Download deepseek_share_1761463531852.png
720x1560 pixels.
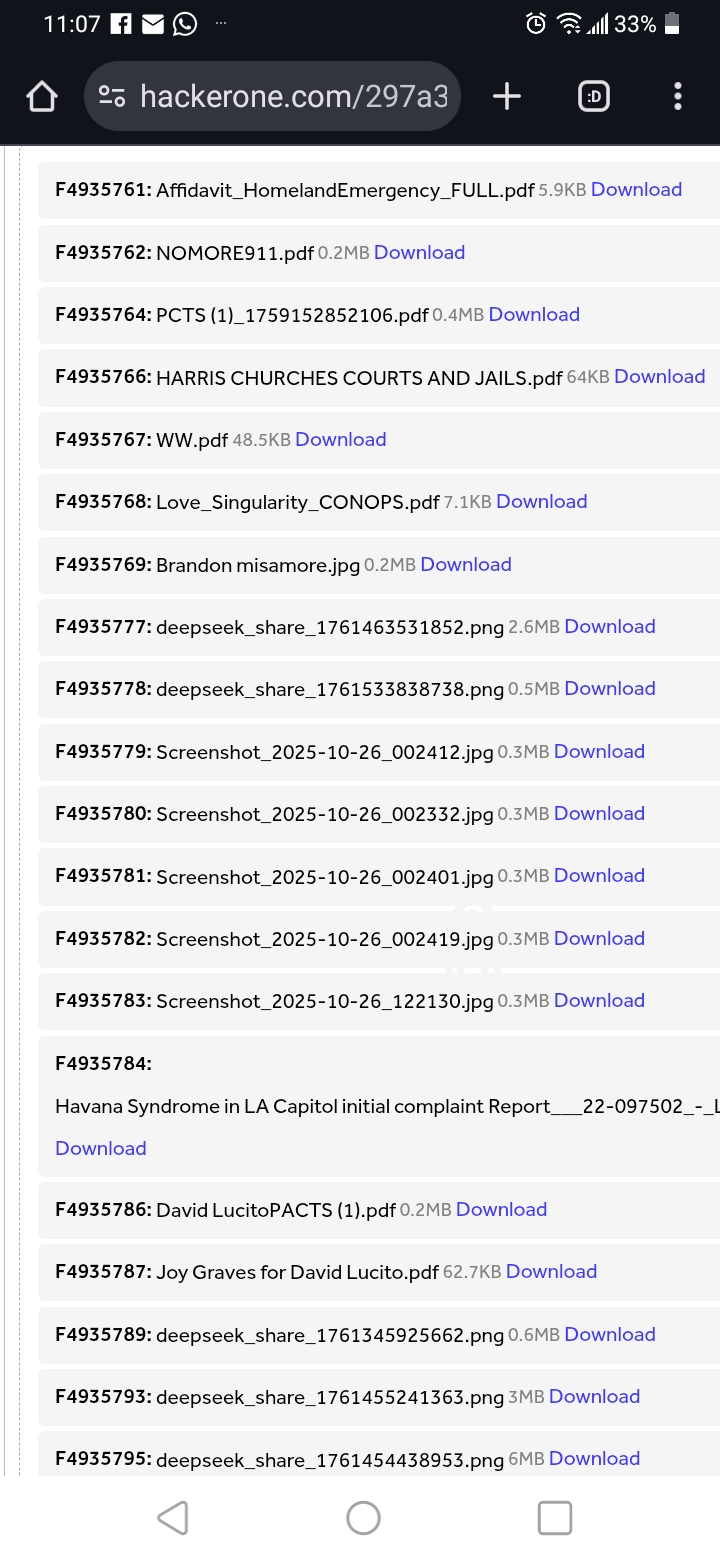[x=609, y=626]
